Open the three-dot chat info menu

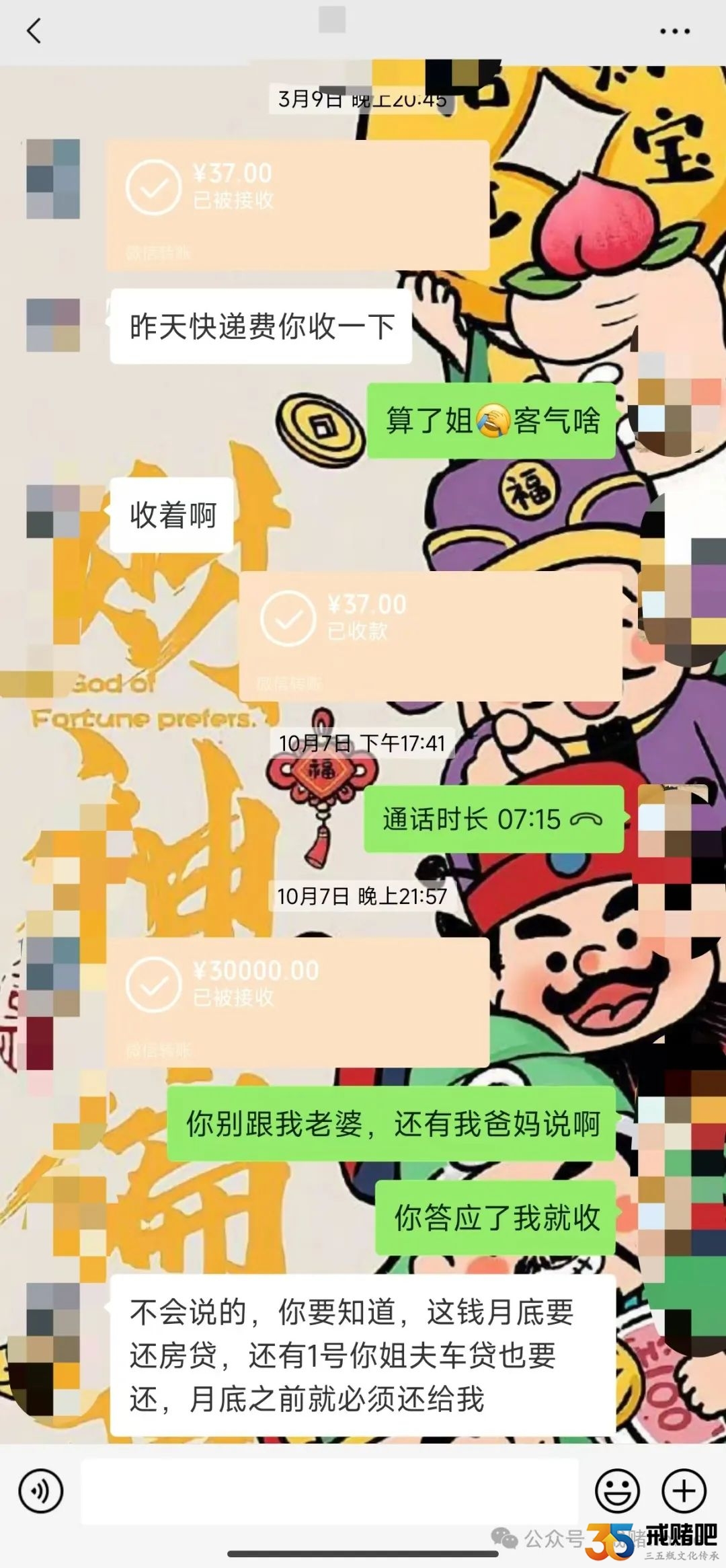674,31
